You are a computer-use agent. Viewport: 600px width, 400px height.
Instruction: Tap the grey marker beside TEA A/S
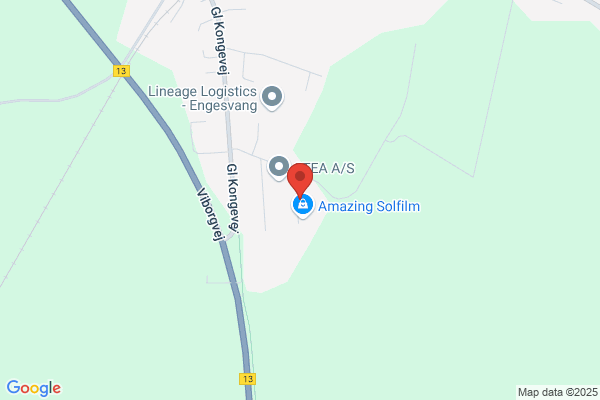279,167
